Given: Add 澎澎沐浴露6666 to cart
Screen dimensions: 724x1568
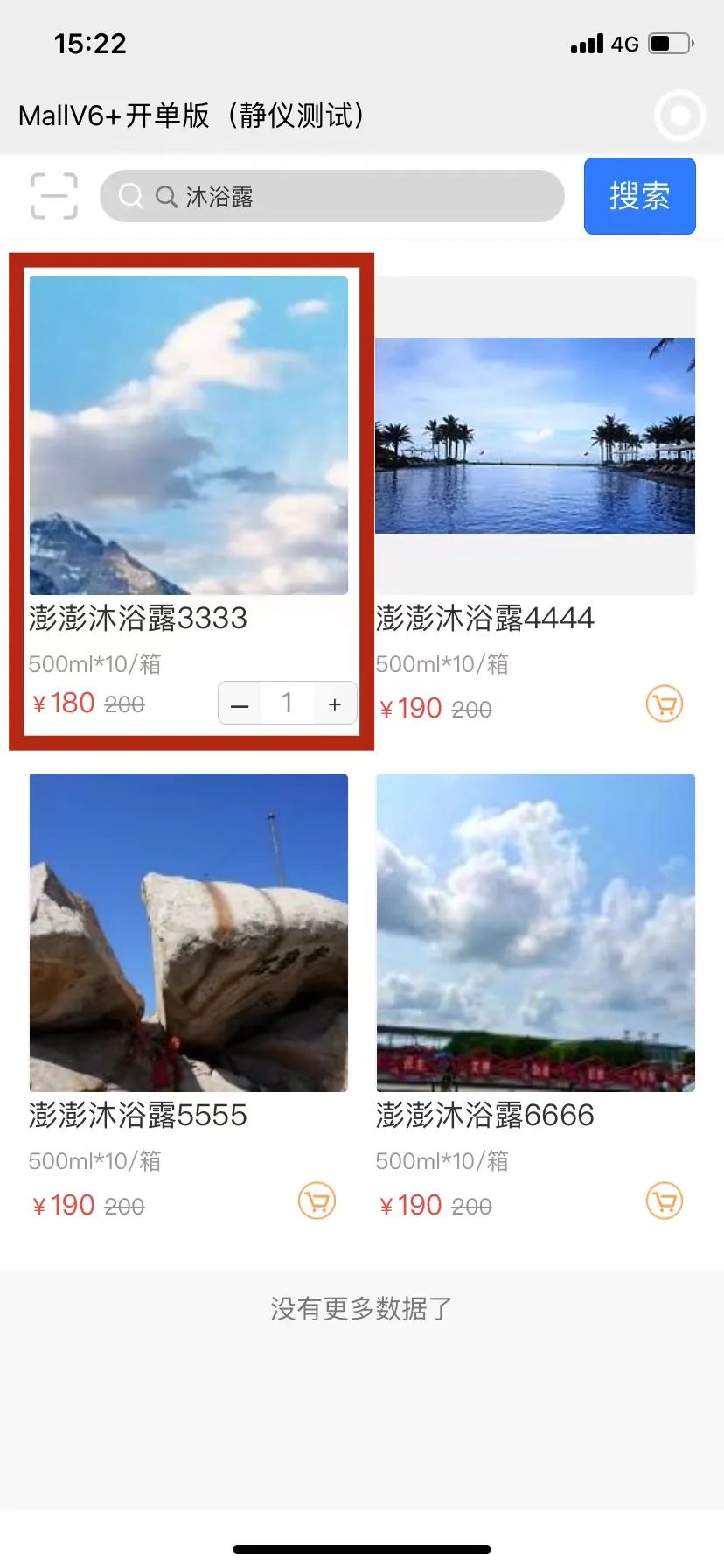Looking at the screenshot, I should coord(665,1200).
